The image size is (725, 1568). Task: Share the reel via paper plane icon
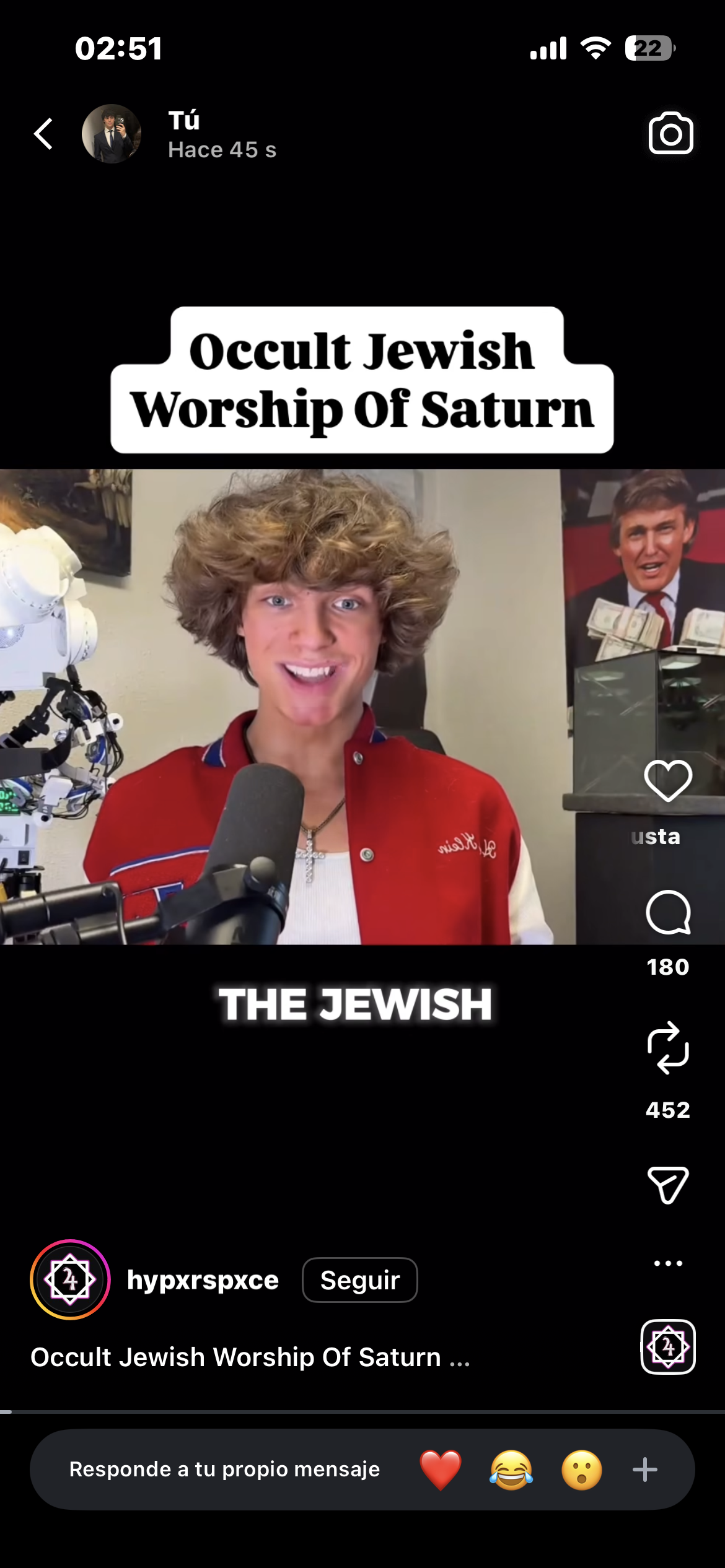tap(668, 1185)
